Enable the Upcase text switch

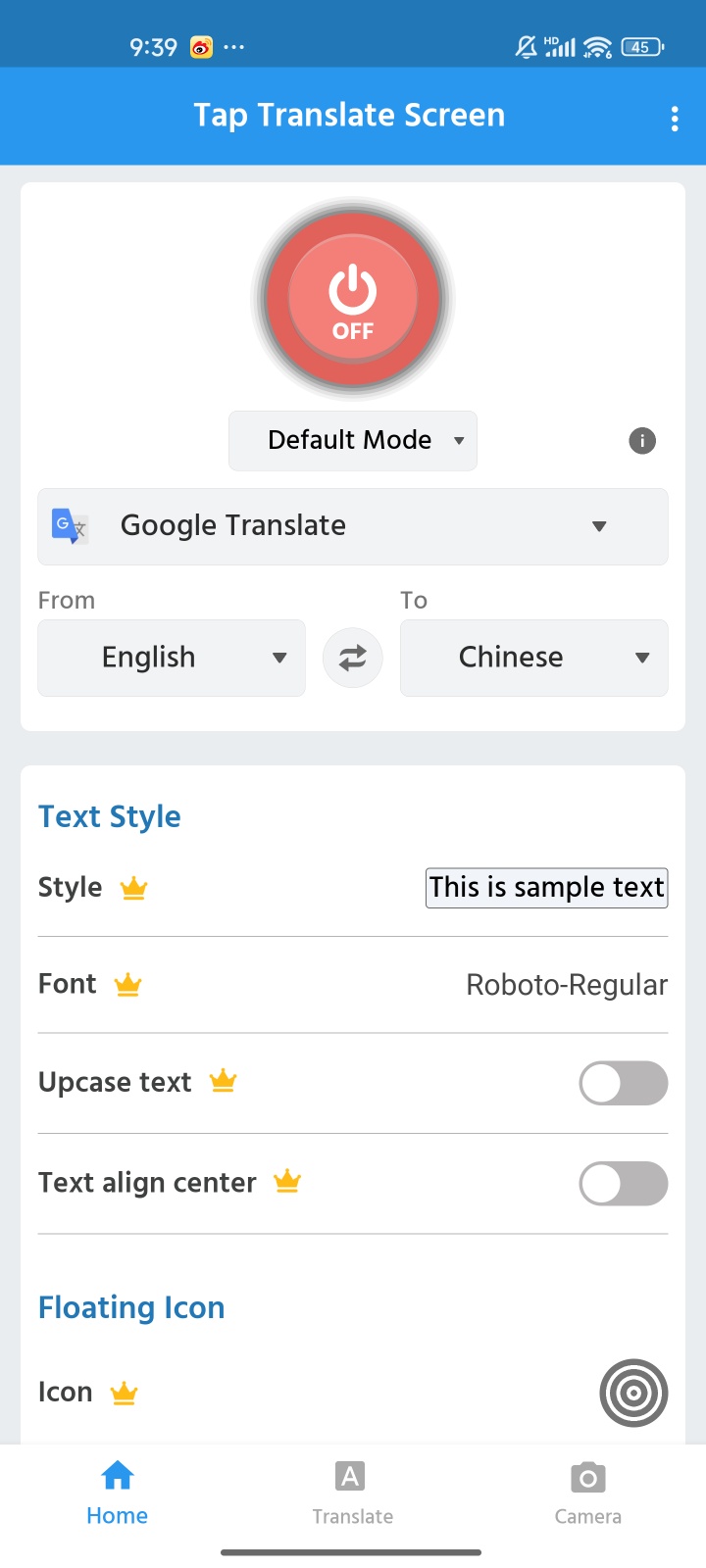pos(624,1083)
